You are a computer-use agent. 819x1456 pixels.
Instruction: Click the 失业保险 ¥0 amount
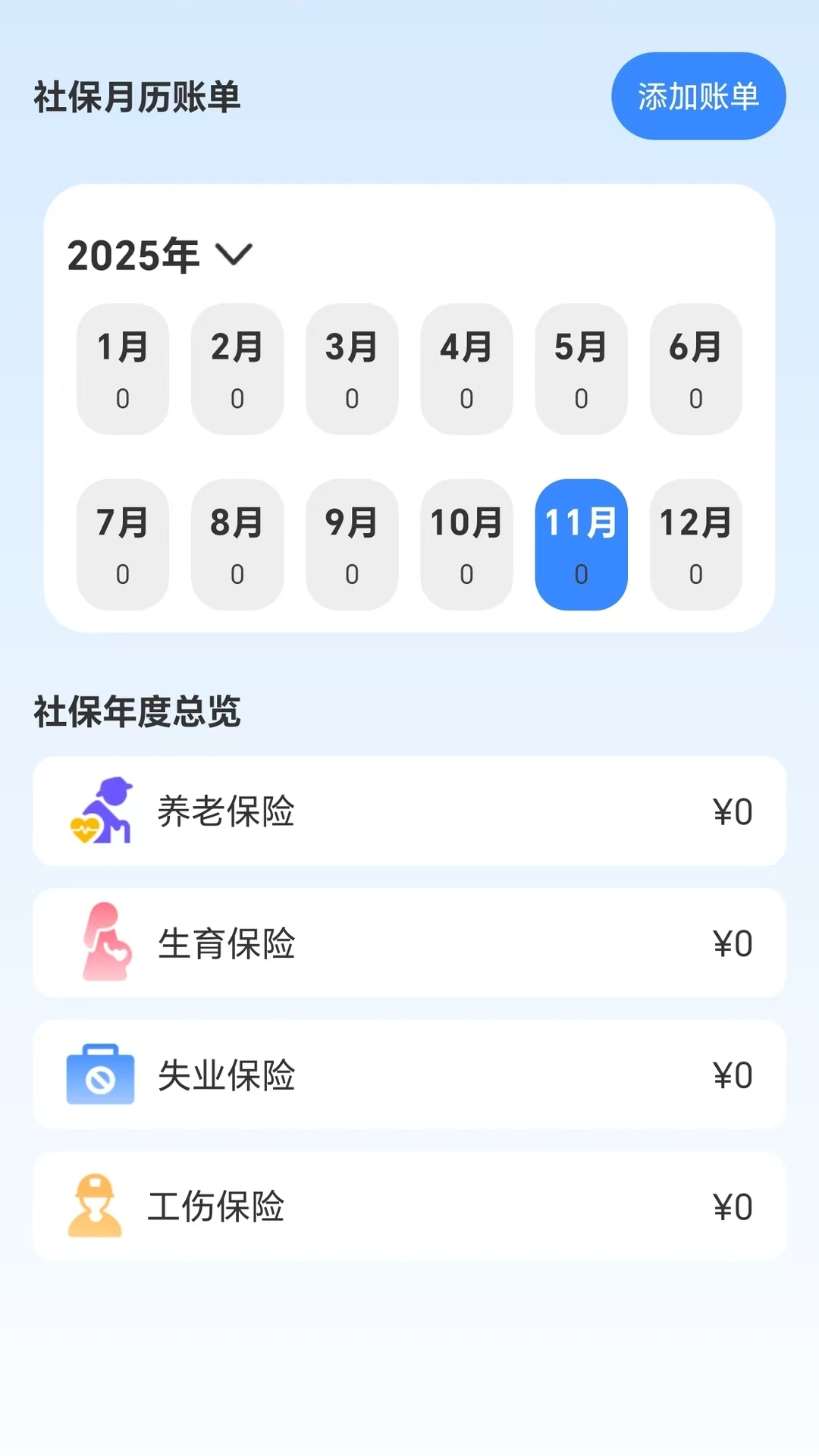pos(730,1075)
